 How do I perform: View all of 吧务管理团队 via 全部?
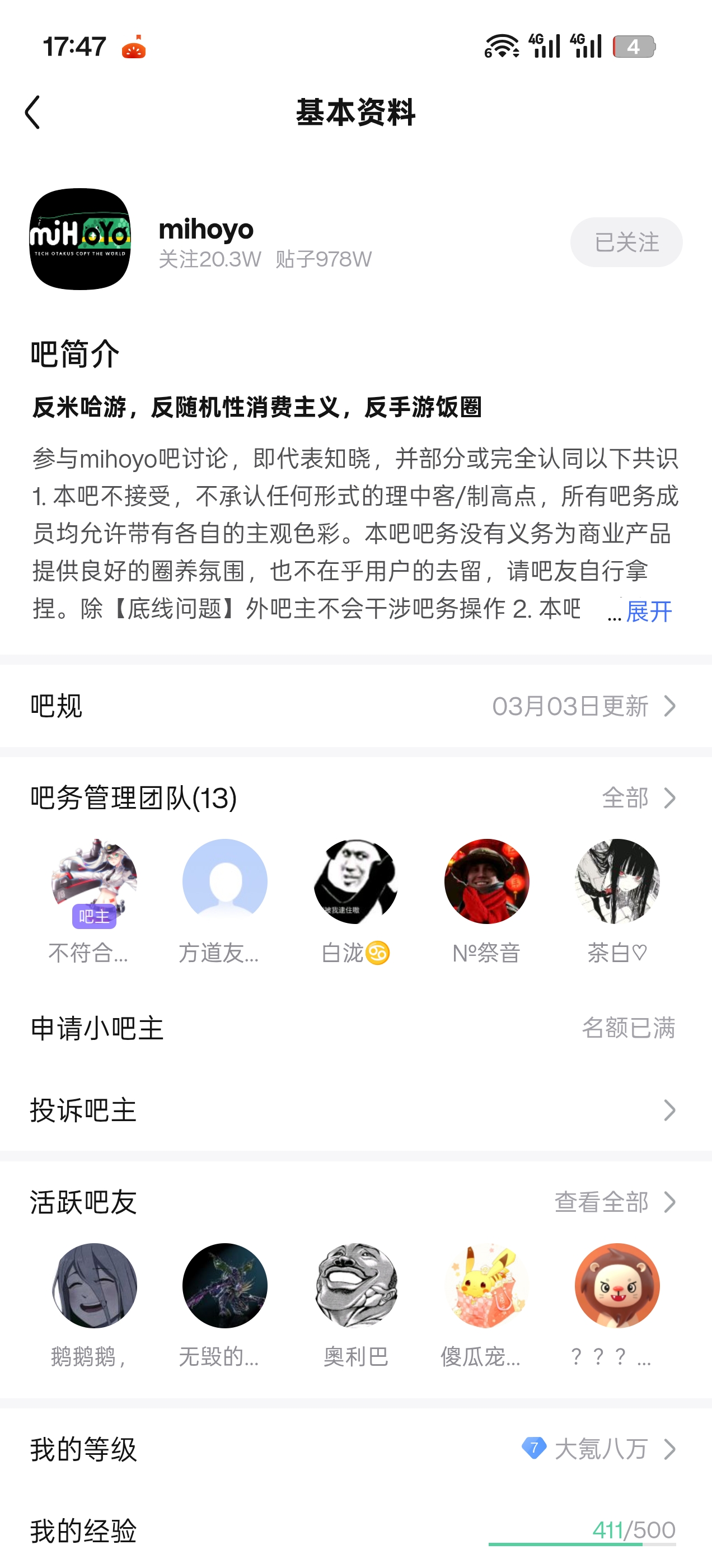(639, 798)
